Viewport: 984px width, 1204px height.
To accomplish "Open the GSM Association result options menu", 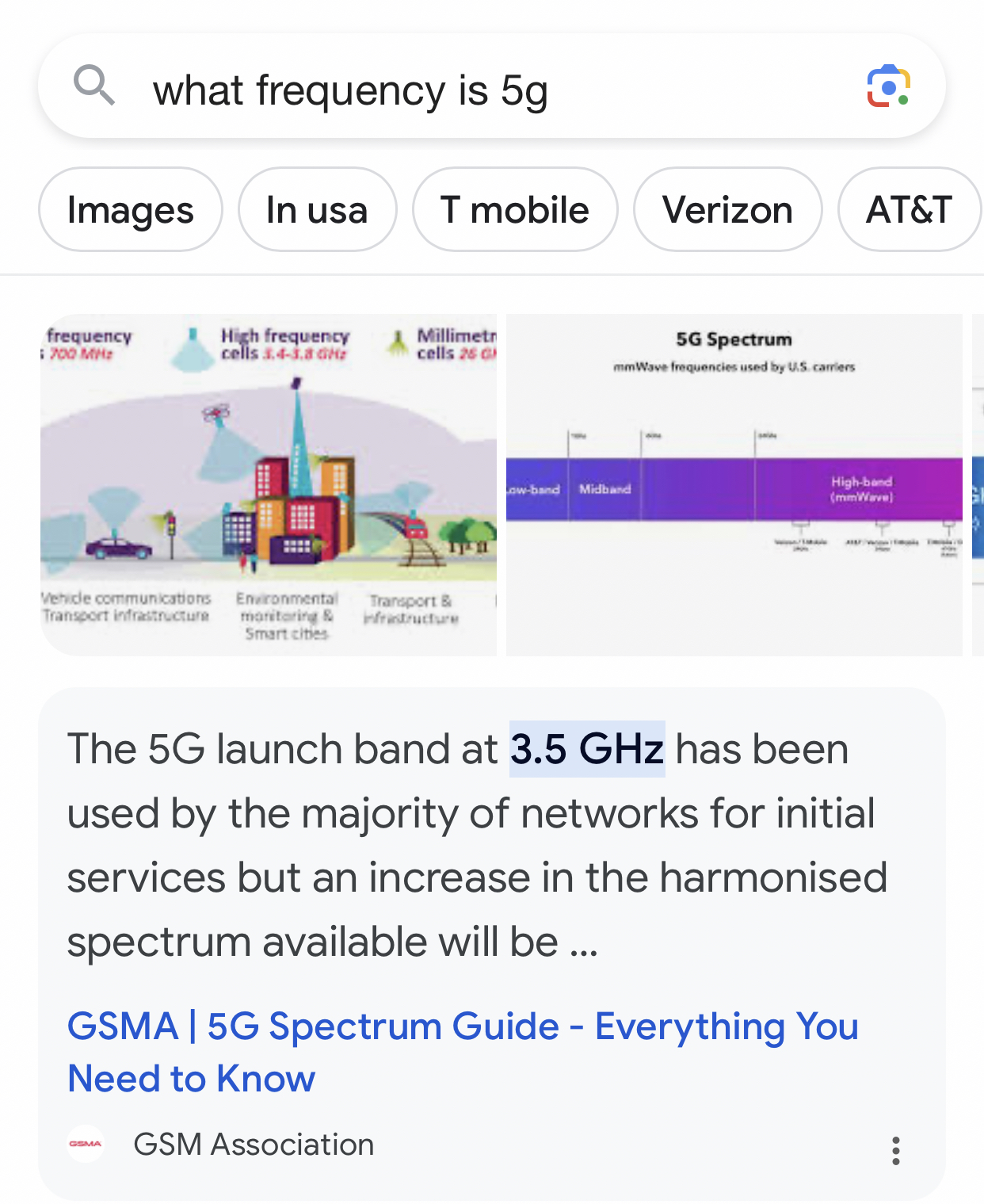I will pos(896,1150).
